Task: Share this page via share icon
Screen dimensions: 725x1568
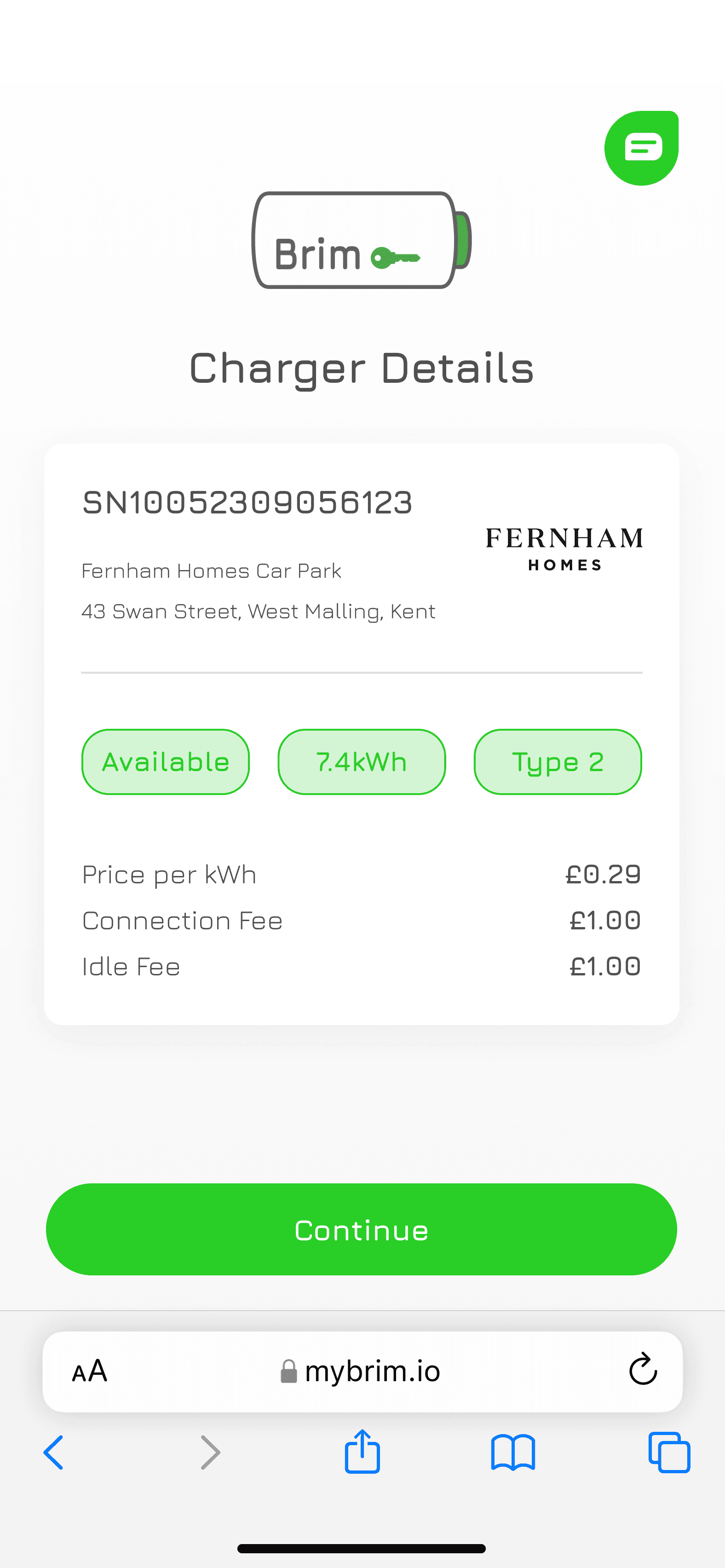Action: coord(362,1451)
